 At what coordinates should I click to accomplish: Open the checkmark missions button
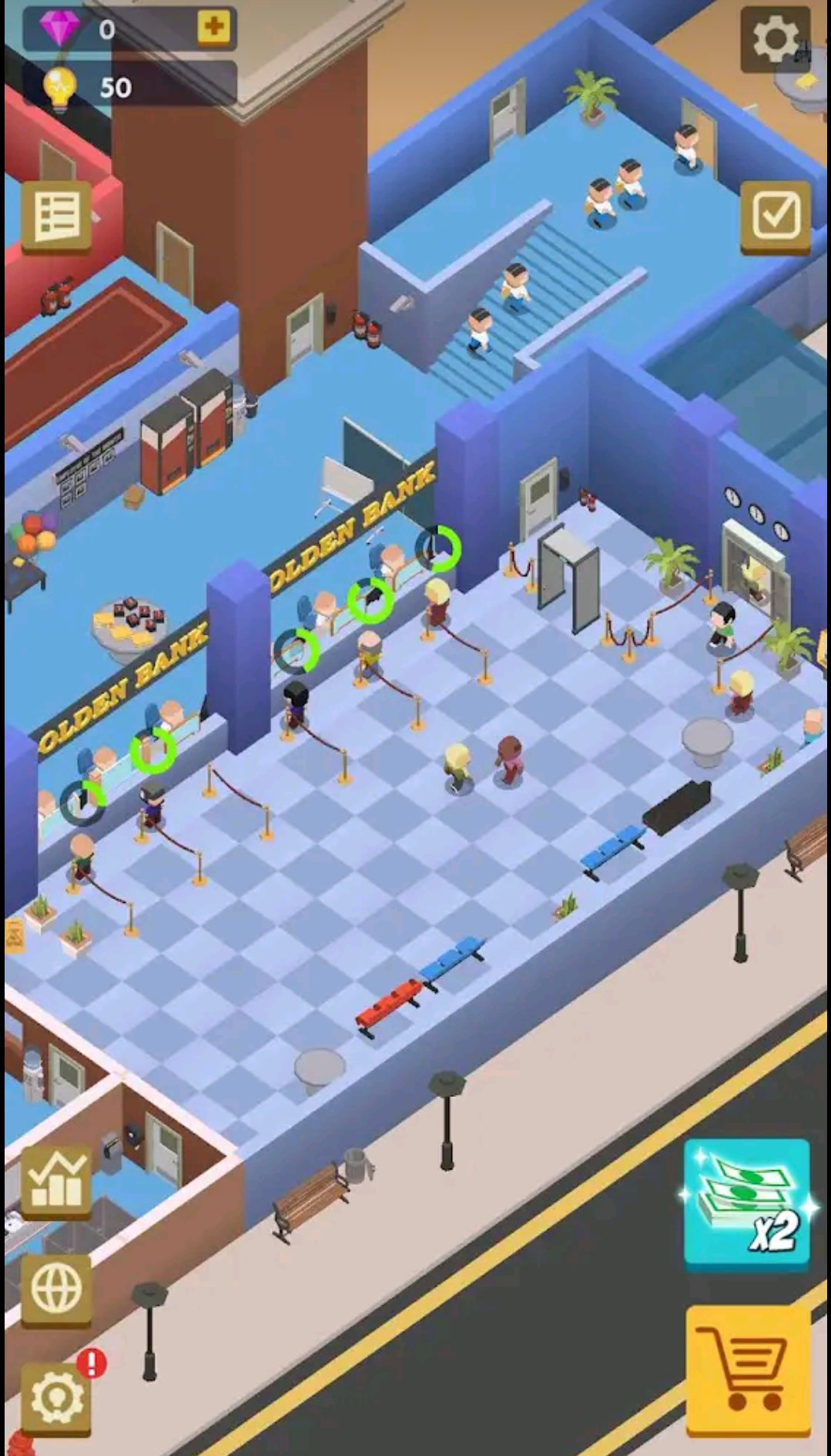point(775,216)
